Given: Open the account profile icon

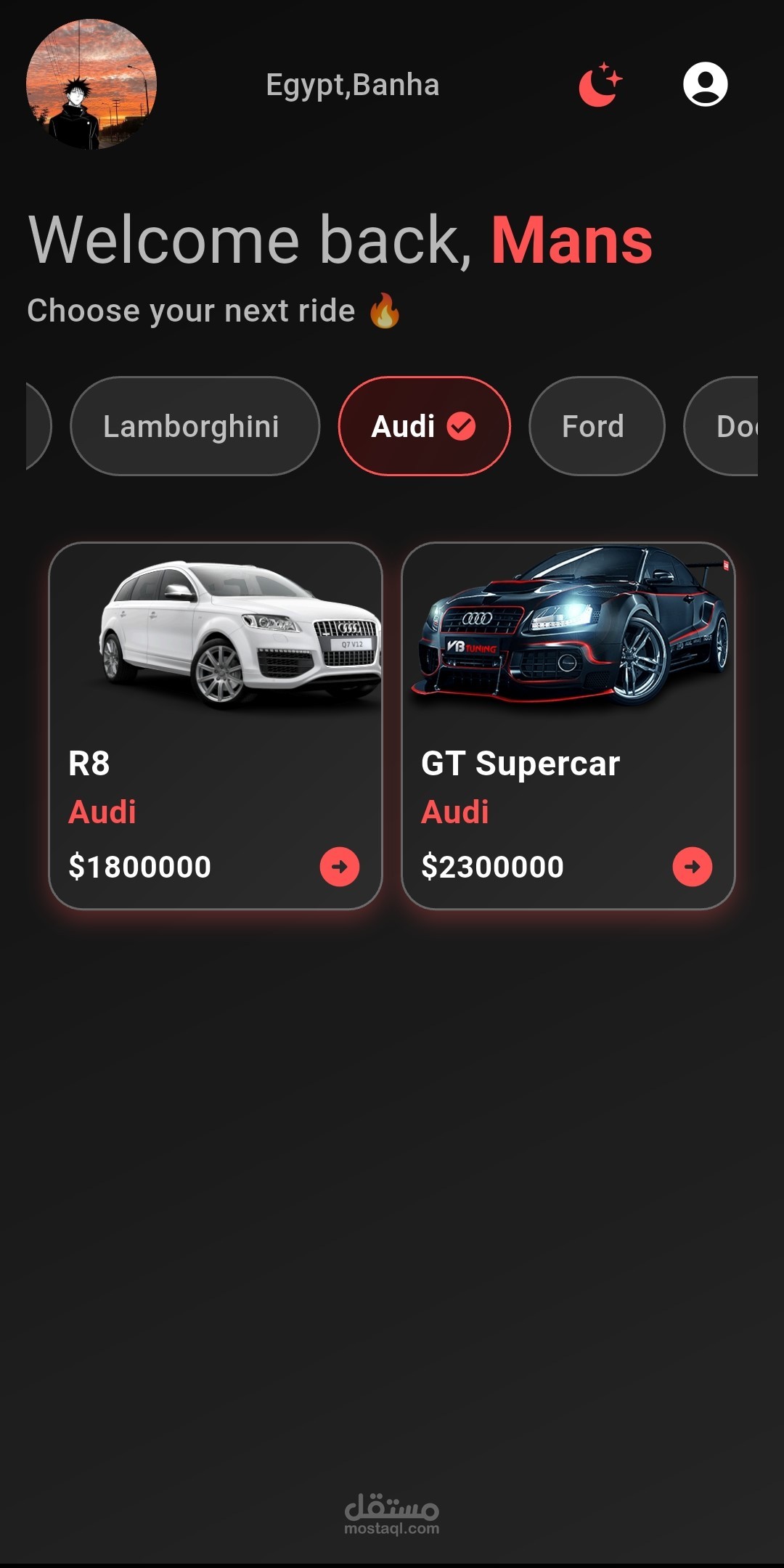Looking at the screenshot, I should (705, 84).
